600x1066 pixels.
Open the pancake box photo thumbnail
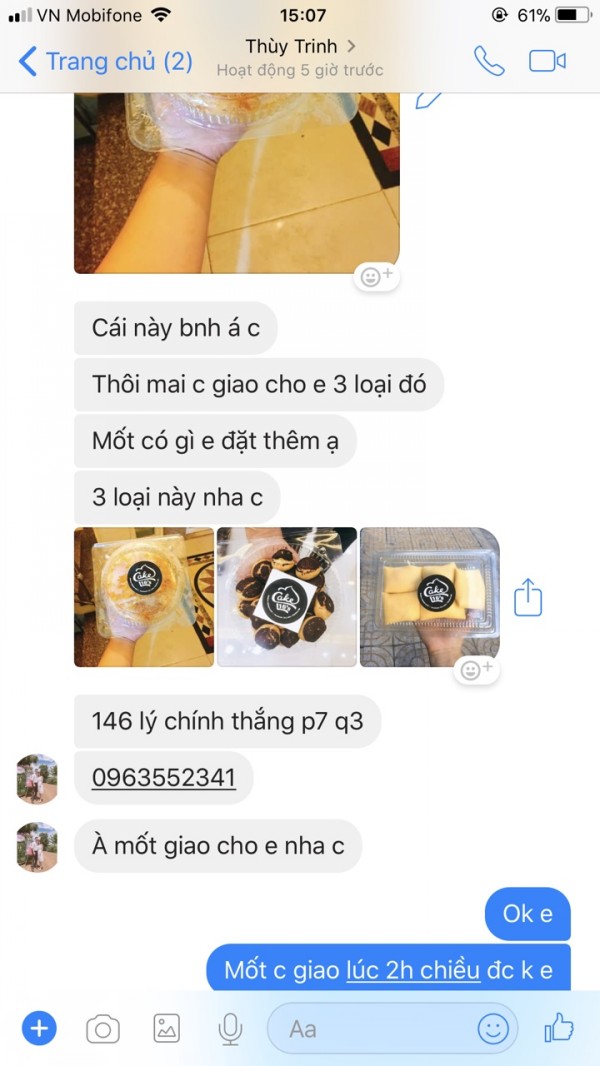coord(144,597)
